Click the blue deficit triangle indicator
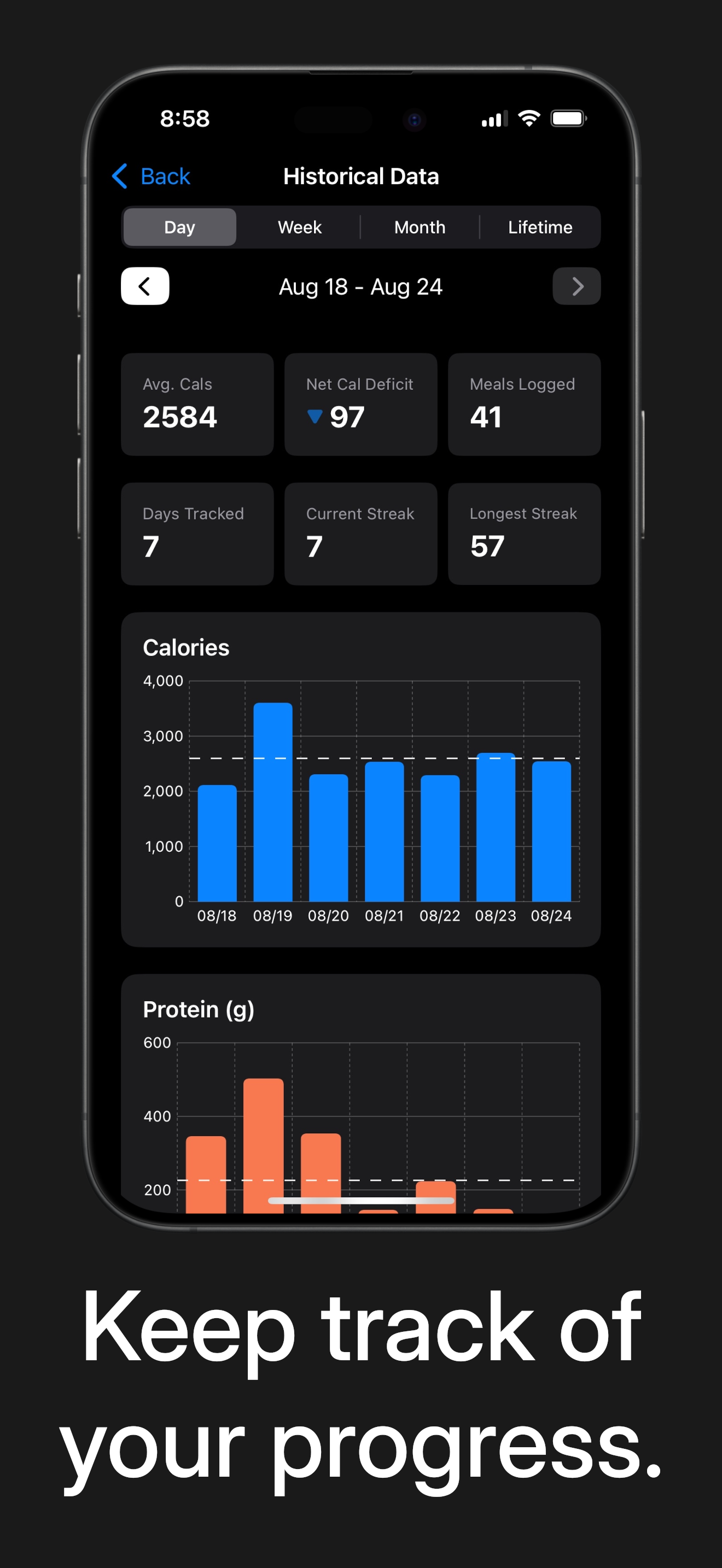 pyautogui.click(x=315, y=417)
